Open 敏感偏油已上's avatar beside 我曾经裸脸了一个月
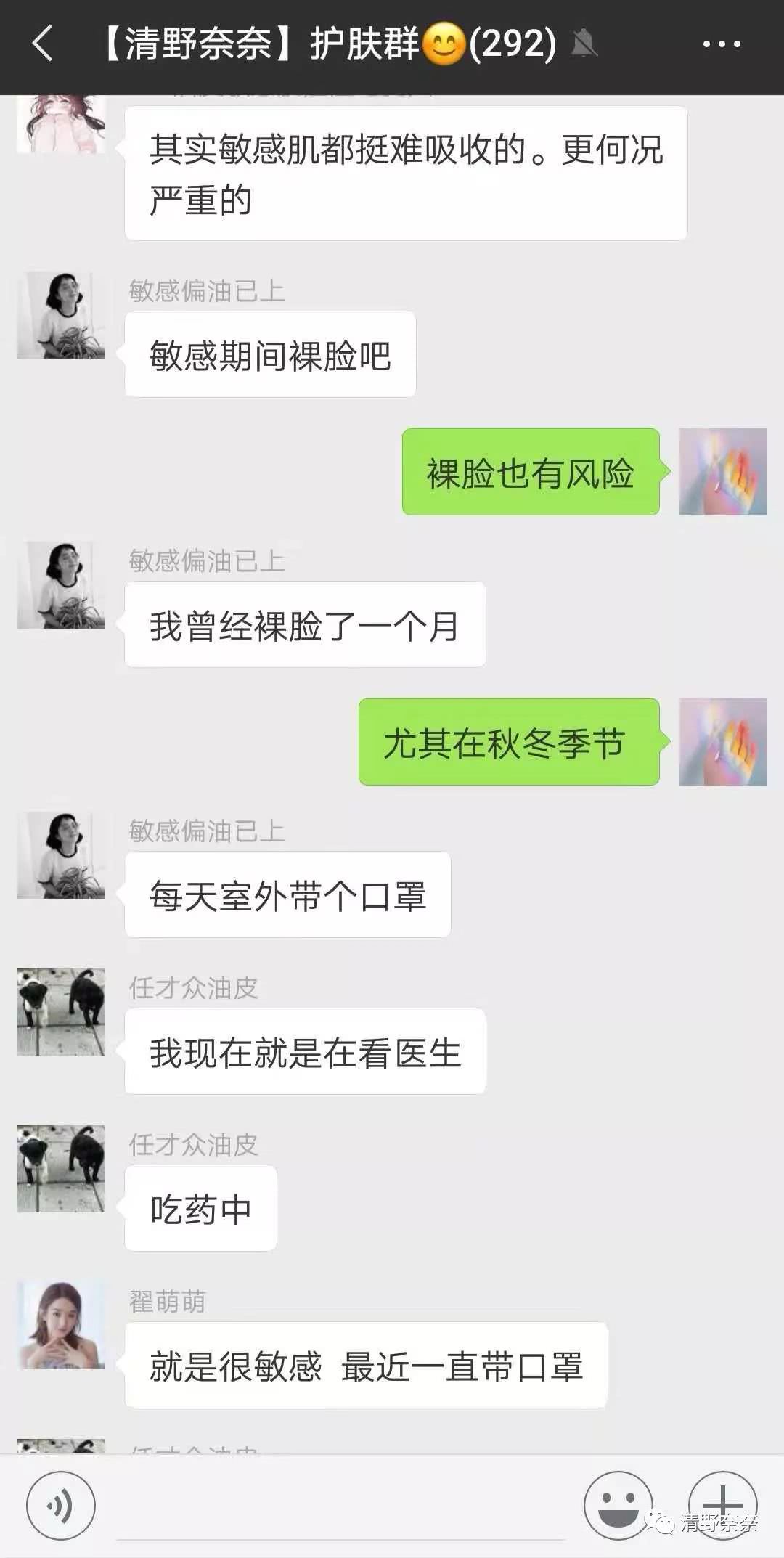The width and height of the screenshot is (784, 1558). coord(61,585)
